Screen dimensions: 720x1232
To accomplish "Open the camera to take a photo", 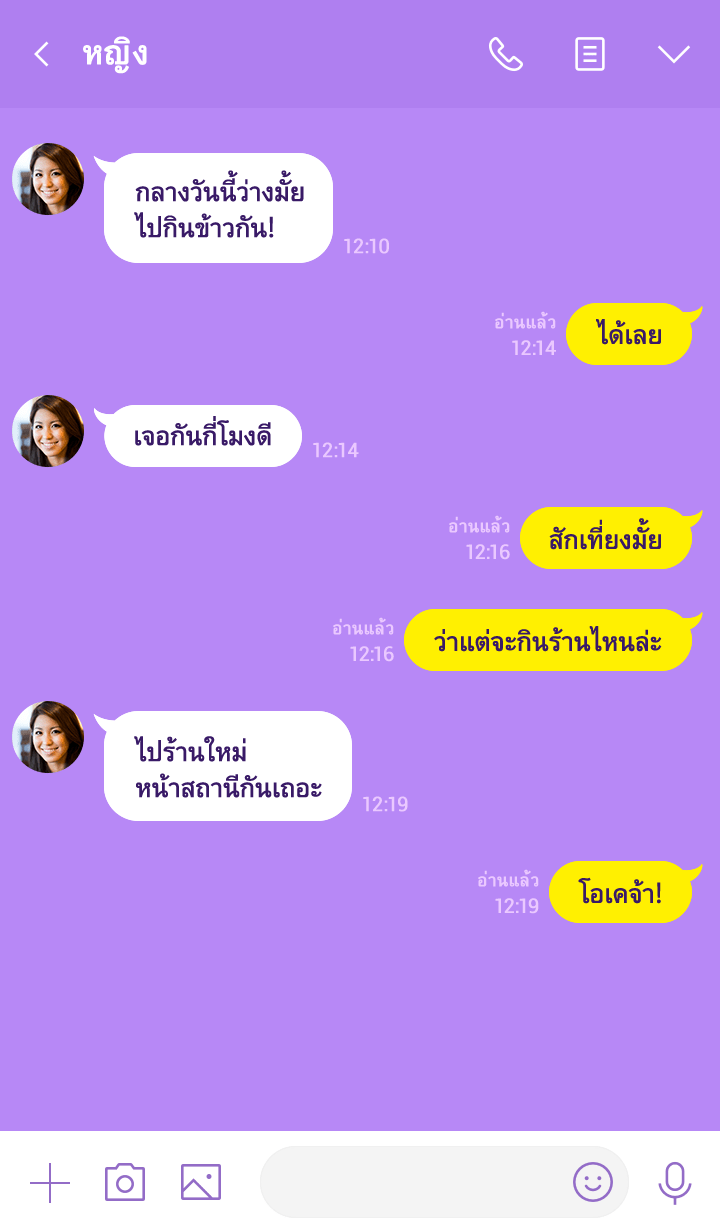I will [x=125, y=1183].
